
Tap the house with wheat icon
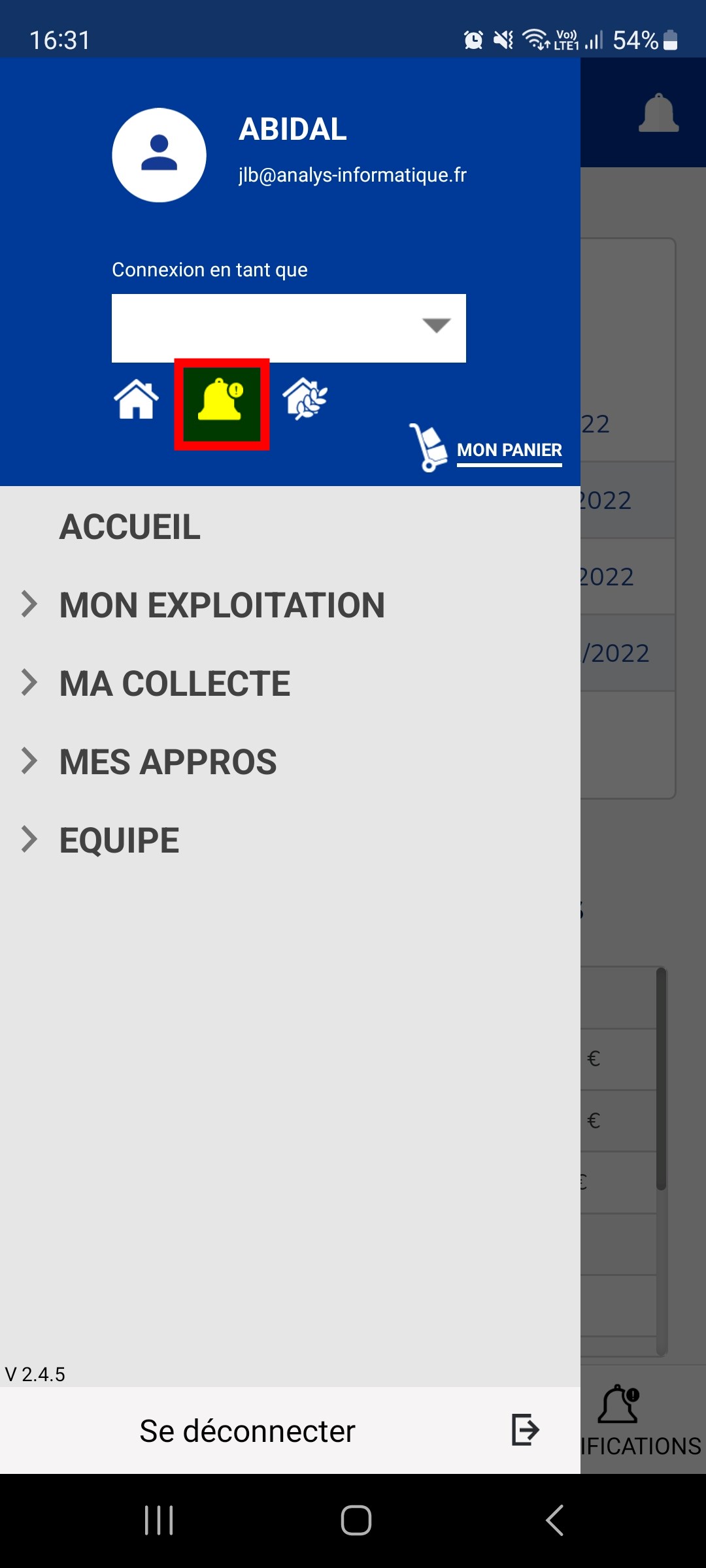[x=305, y=399]
